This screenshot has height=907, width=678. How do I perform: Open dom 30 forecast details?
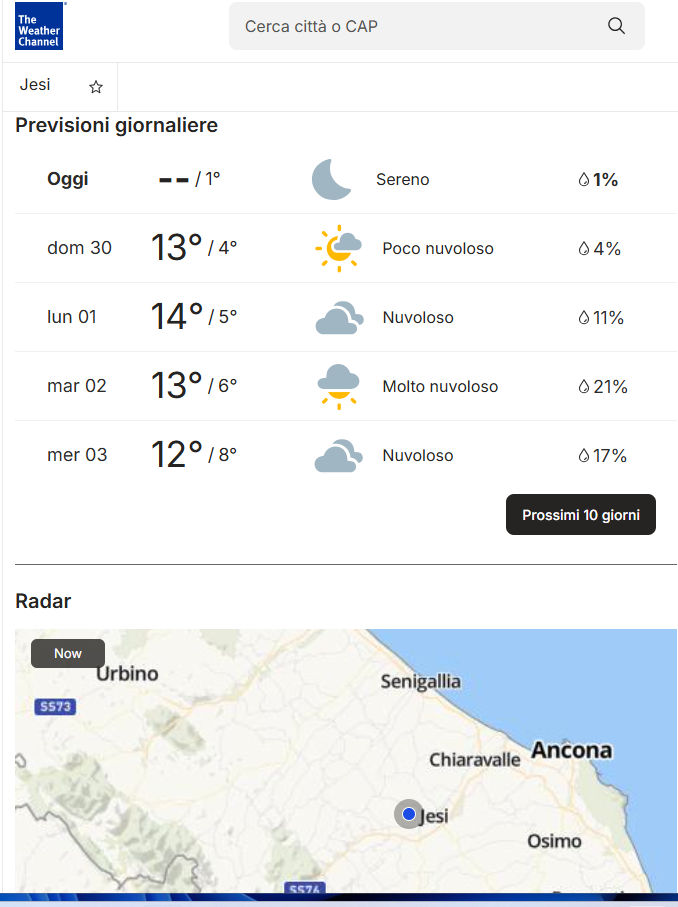tap(340, 248)
